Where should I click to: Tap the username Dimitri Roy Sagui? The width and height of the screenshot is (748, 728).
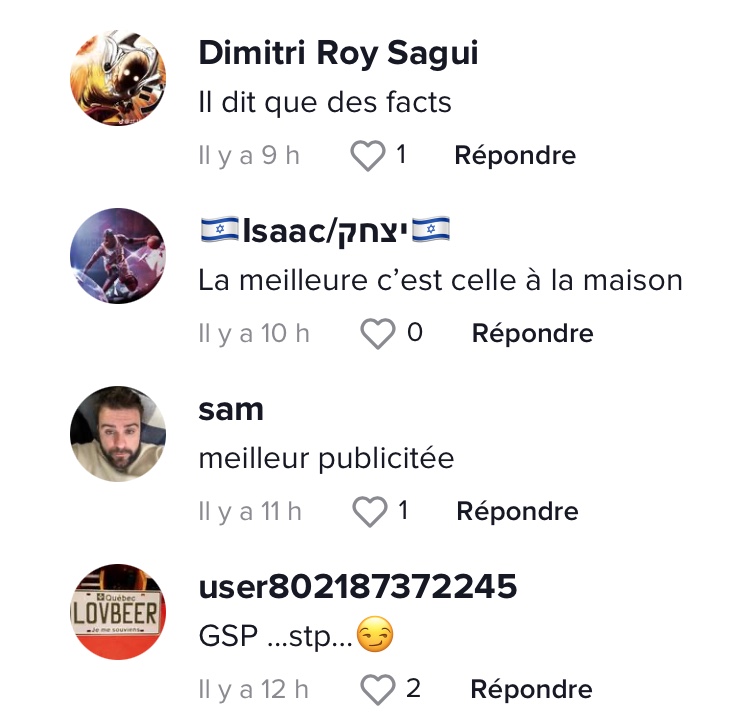(x=338, y=53)
